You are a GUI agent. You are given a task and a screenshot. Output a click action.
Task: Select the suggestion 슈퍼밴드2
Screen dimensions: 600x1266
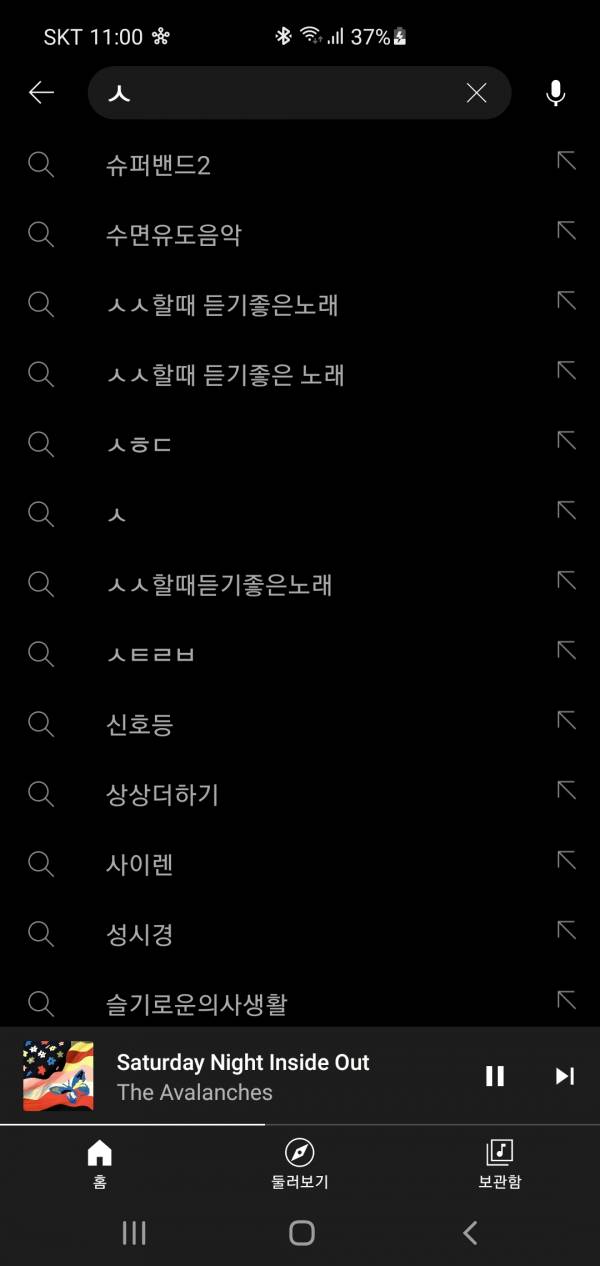tap(158, 165)
